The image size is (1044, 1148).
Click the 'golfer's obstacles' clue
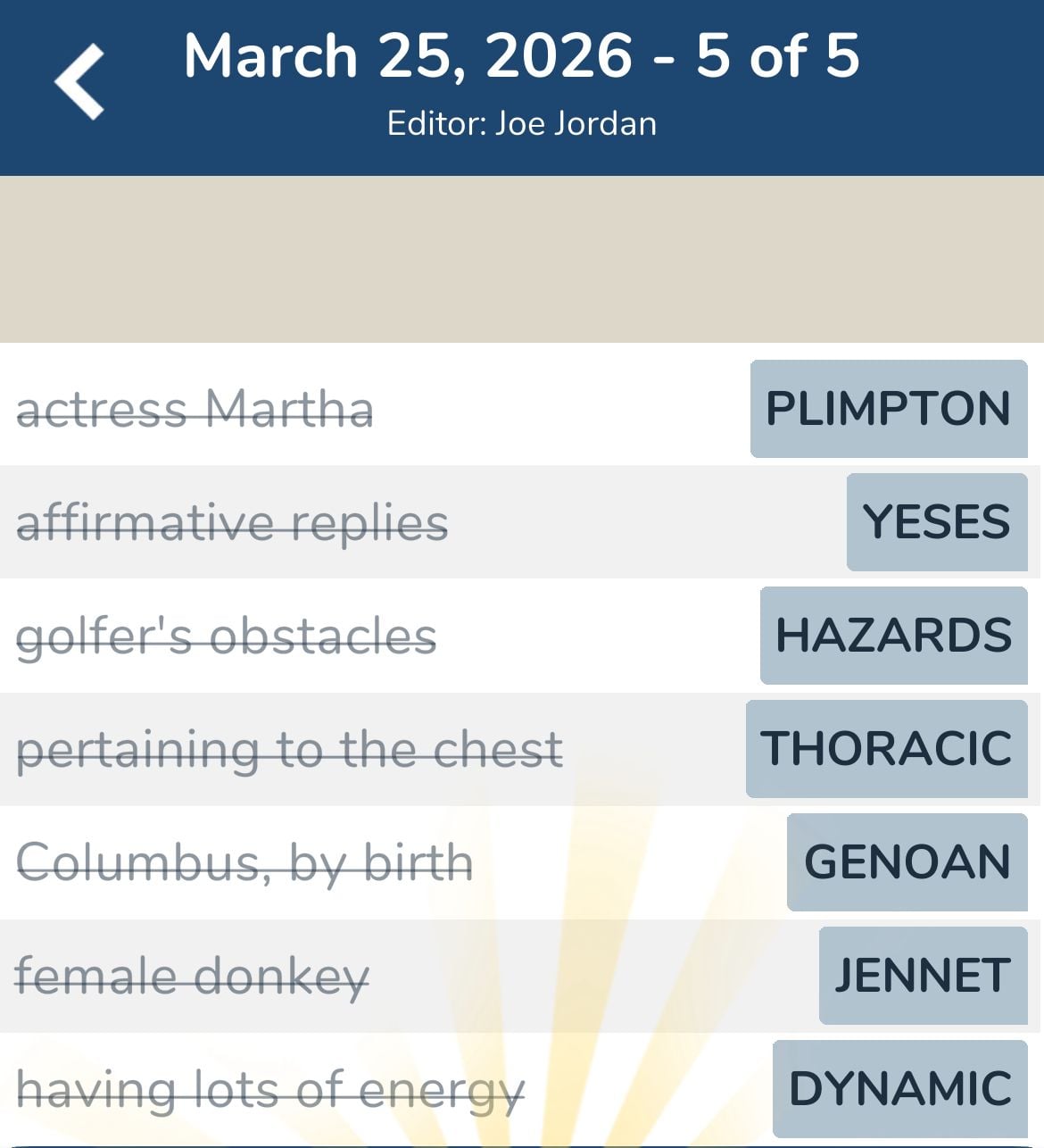pos(228,636)
